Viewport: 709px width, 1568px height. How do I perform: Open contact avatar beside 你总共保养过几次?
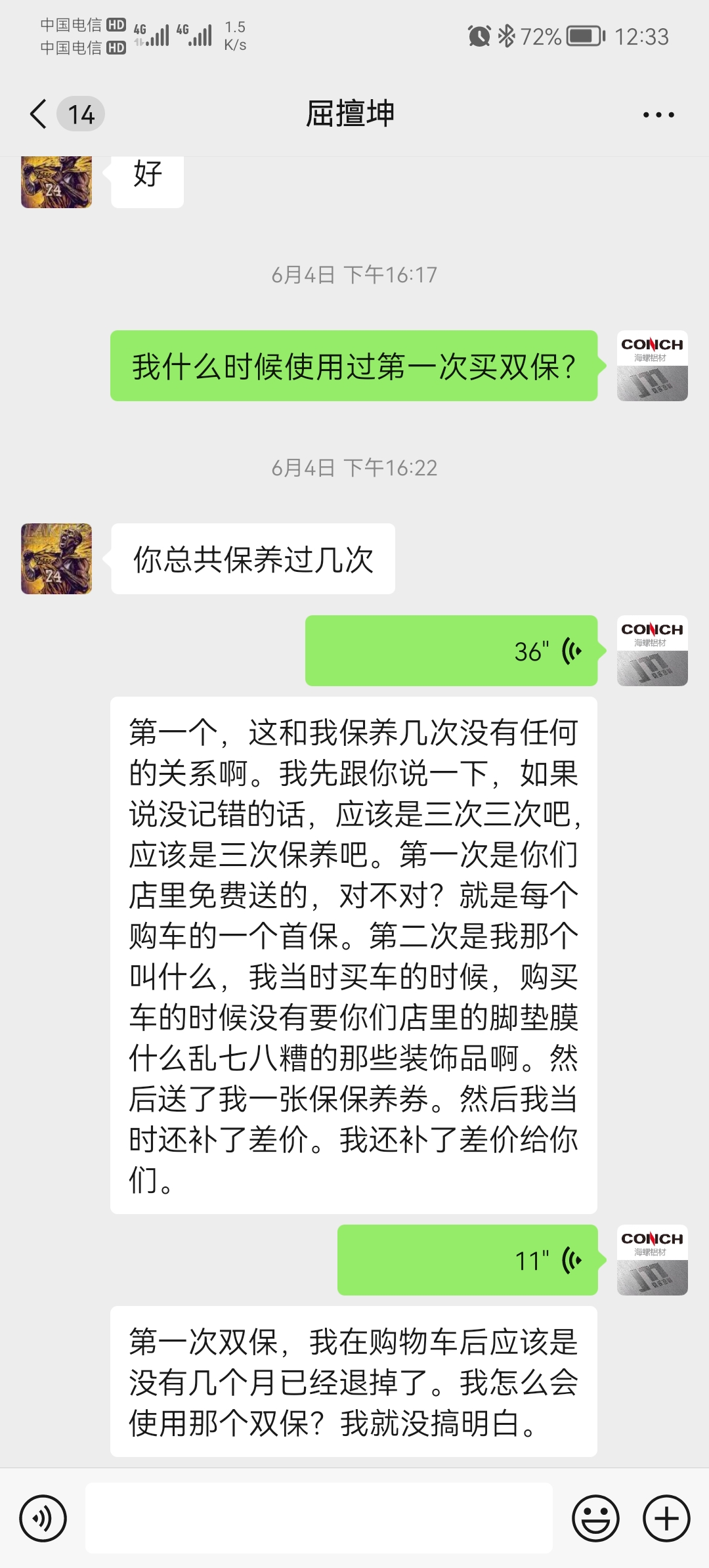coord(56,559)
